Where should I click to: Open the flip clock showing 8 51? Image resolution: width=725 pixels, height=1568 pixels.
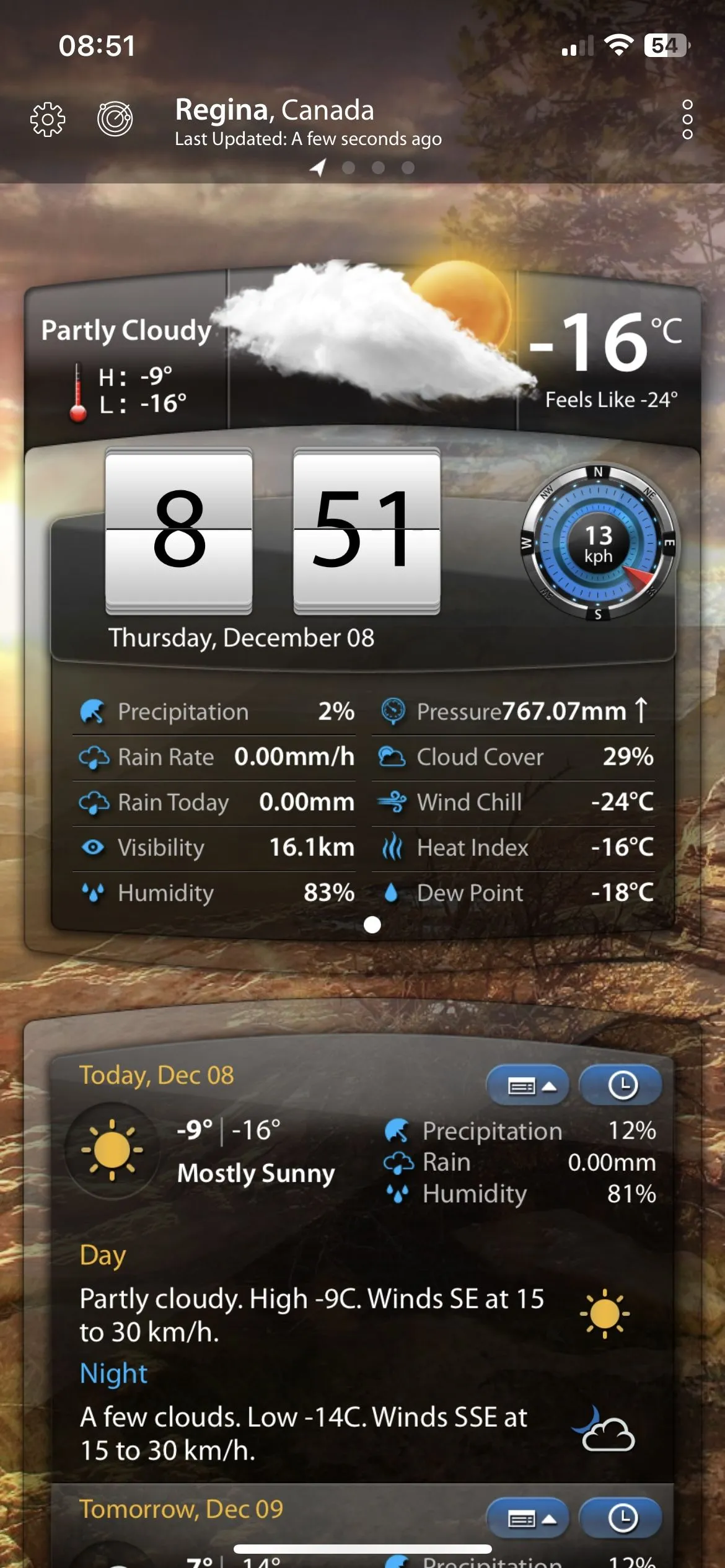click(x=273, y=530)
